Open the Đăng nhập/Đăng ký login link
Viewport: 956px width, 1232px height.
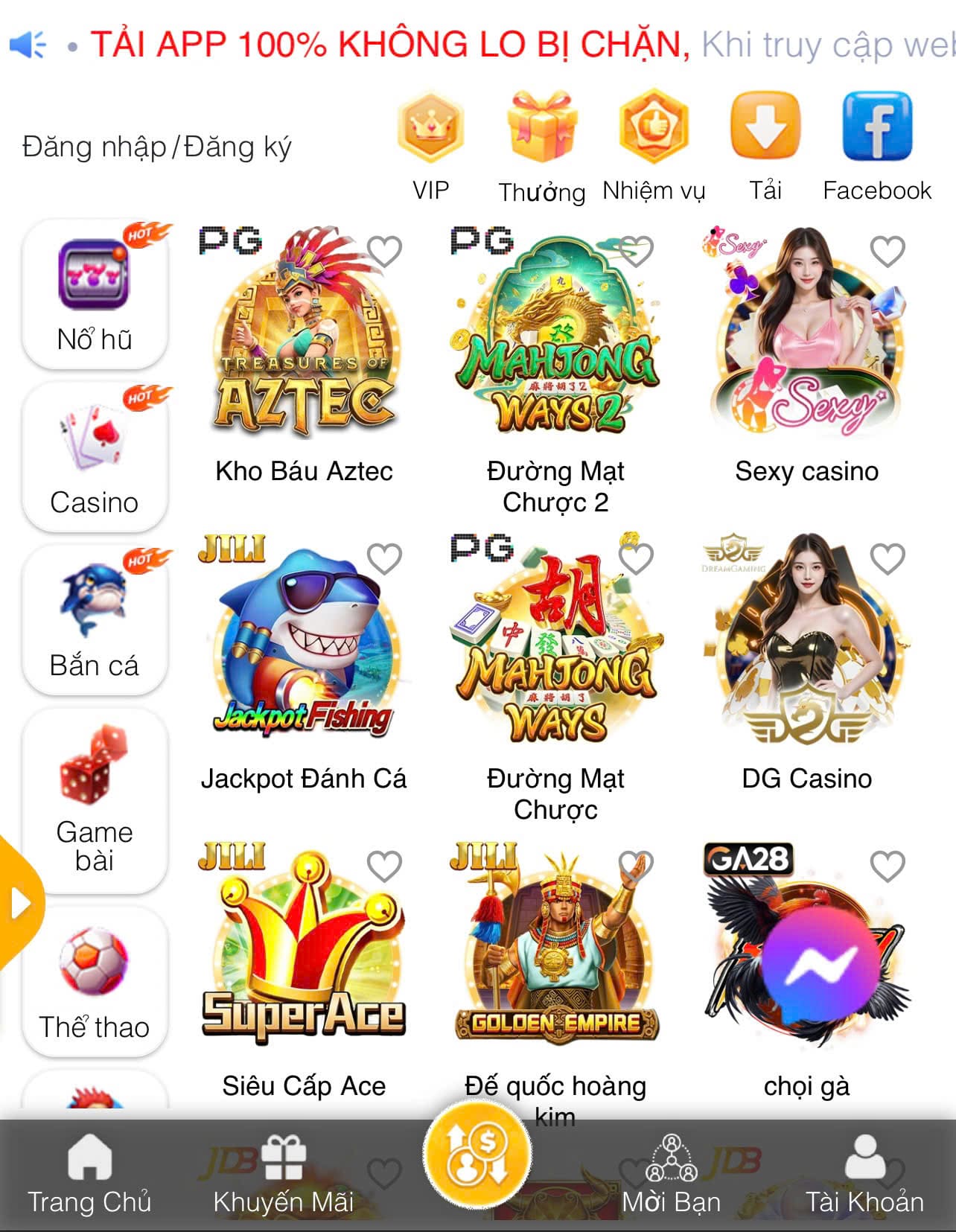click(x=156, y=147)
